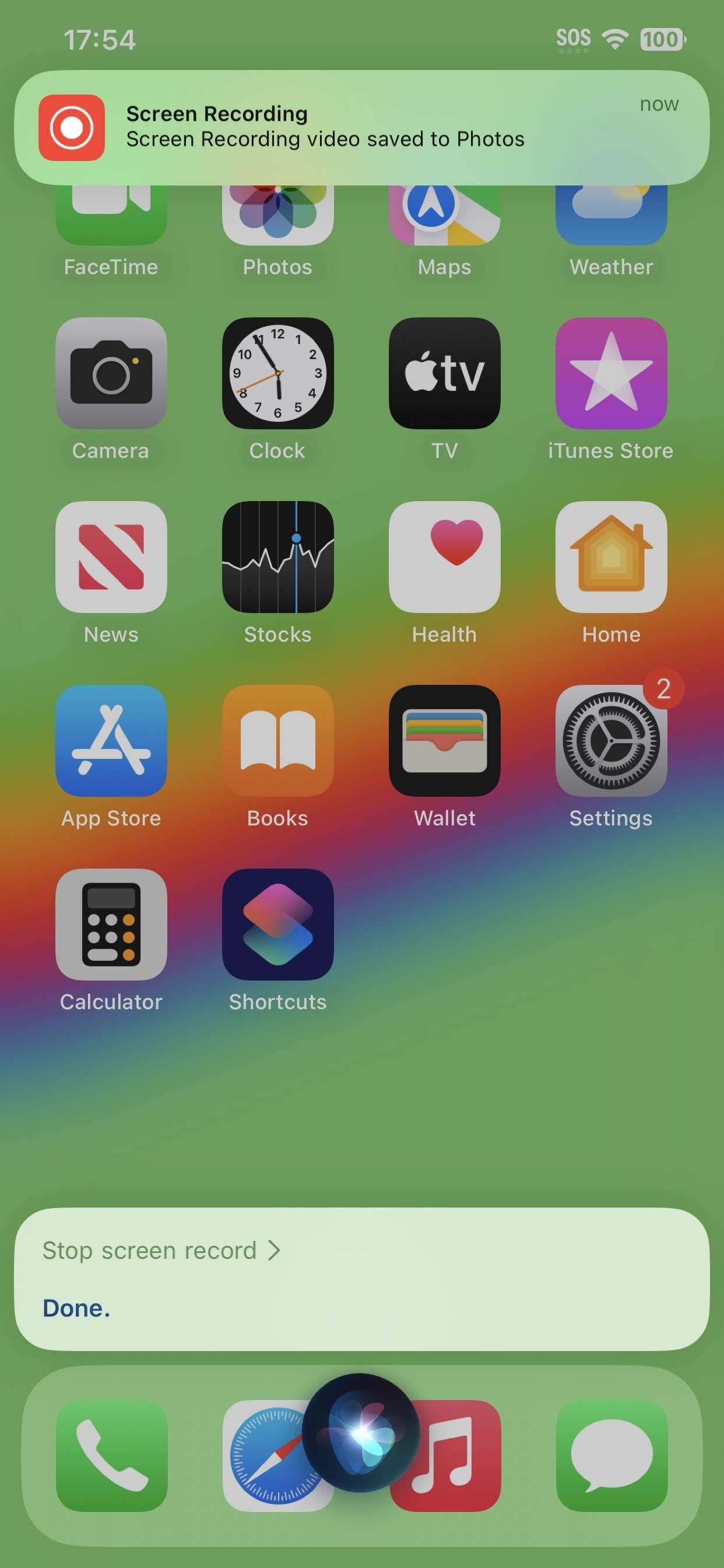
Task: Launch the Calculator app
Action: click(x=111, y=925)
